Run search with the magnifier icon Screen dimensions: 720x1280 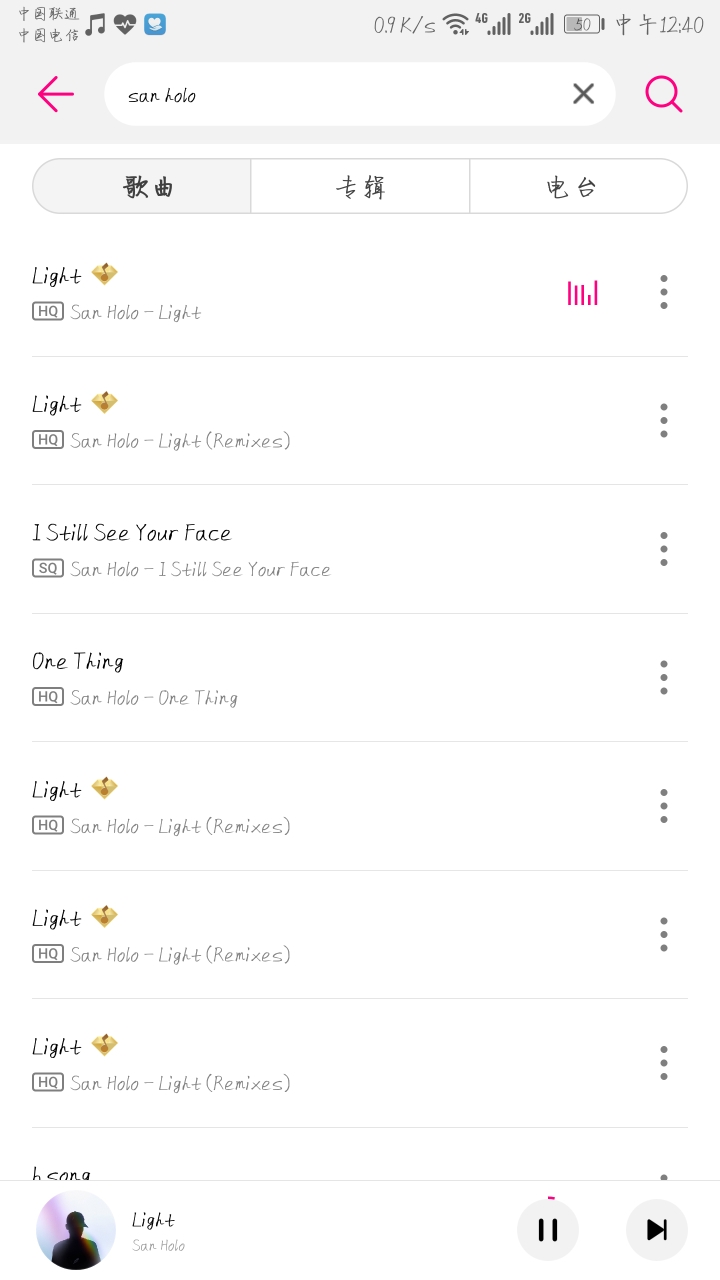click(x=663, y=94)
